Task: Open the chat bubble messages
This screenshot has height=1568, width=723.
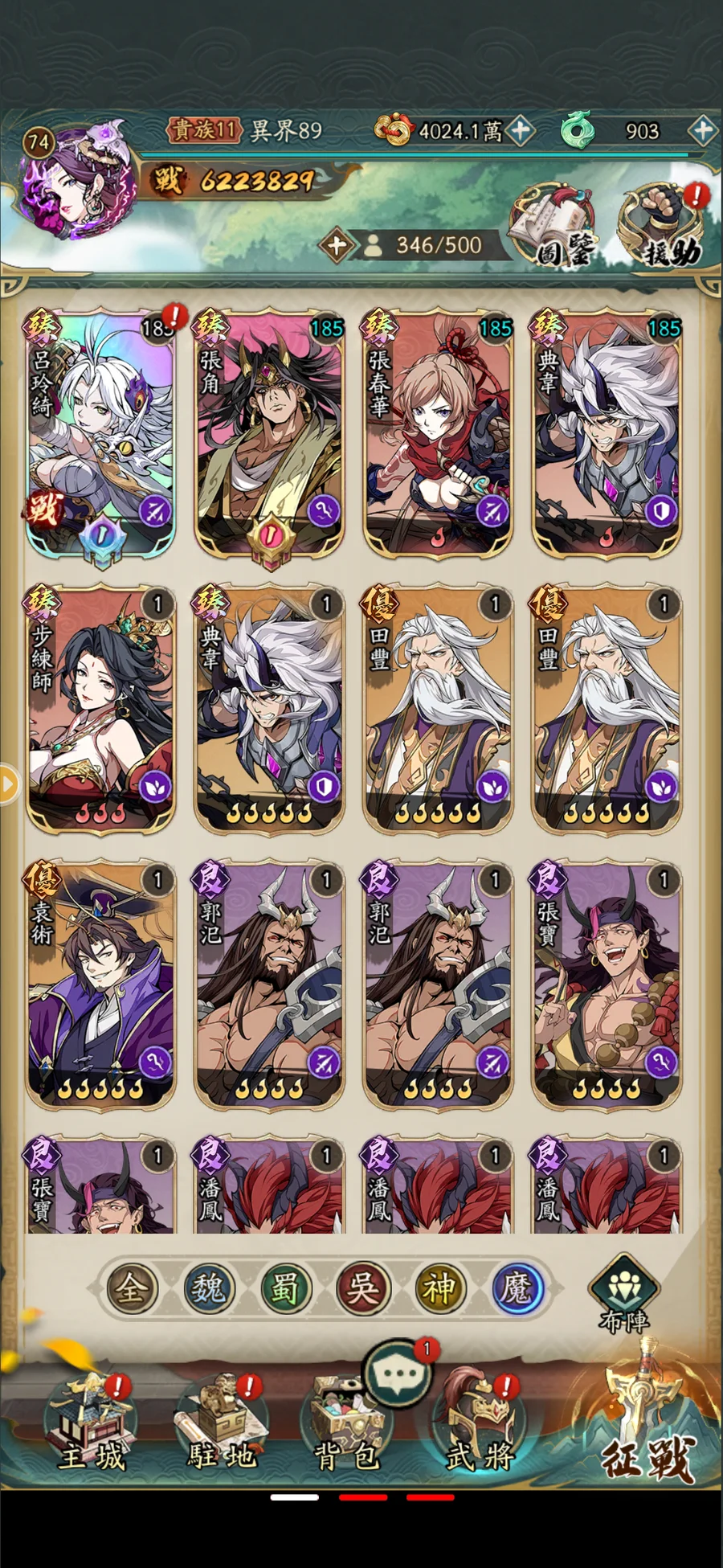Action: click(x=396, y=1376)
